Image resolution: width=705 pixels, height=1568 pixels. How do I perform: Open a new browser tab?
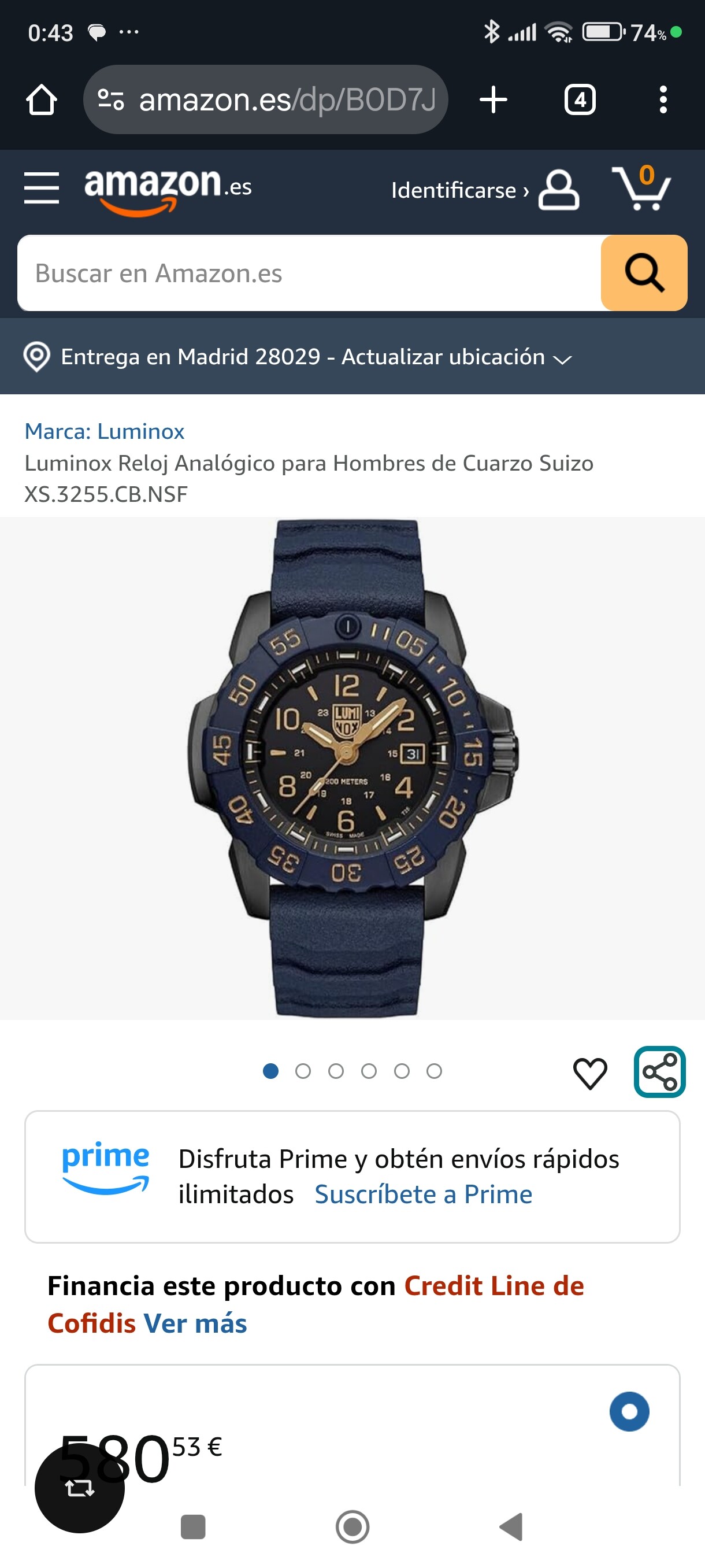pos(493,100)
